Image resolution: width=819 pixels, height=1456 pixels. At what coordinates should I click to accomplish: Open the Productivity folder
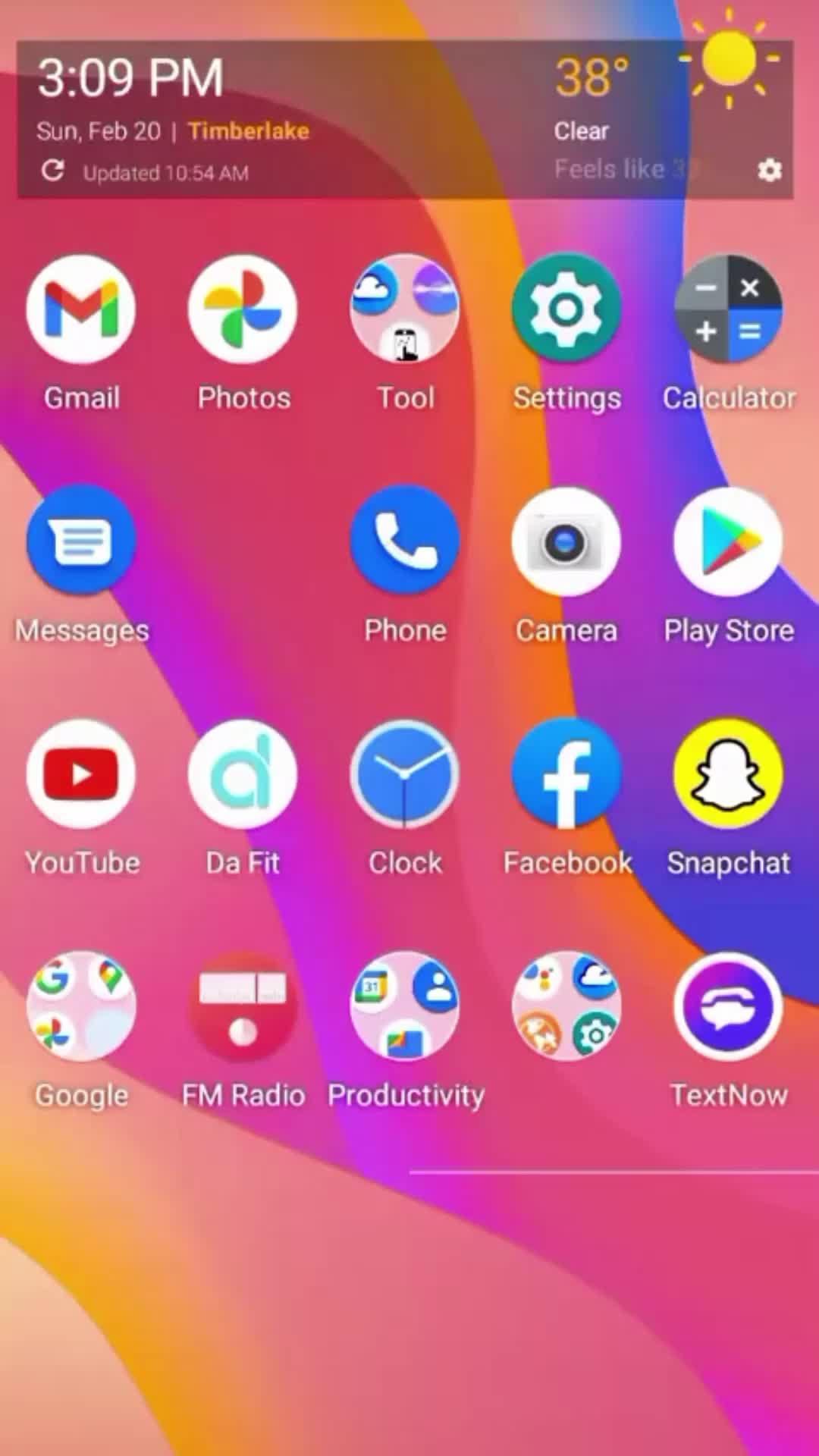[405, 1006]
